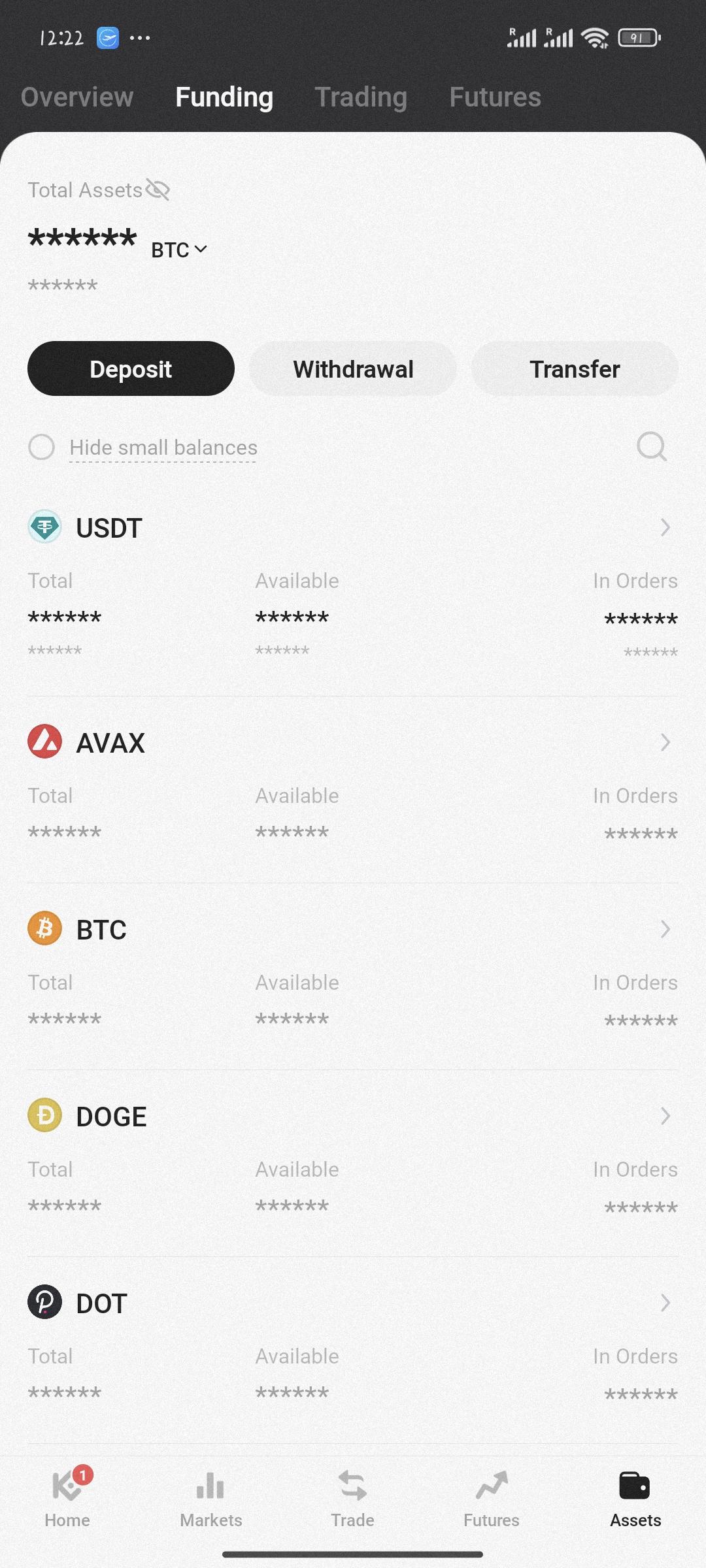Switch to the Overview tab

pos(77,97)
